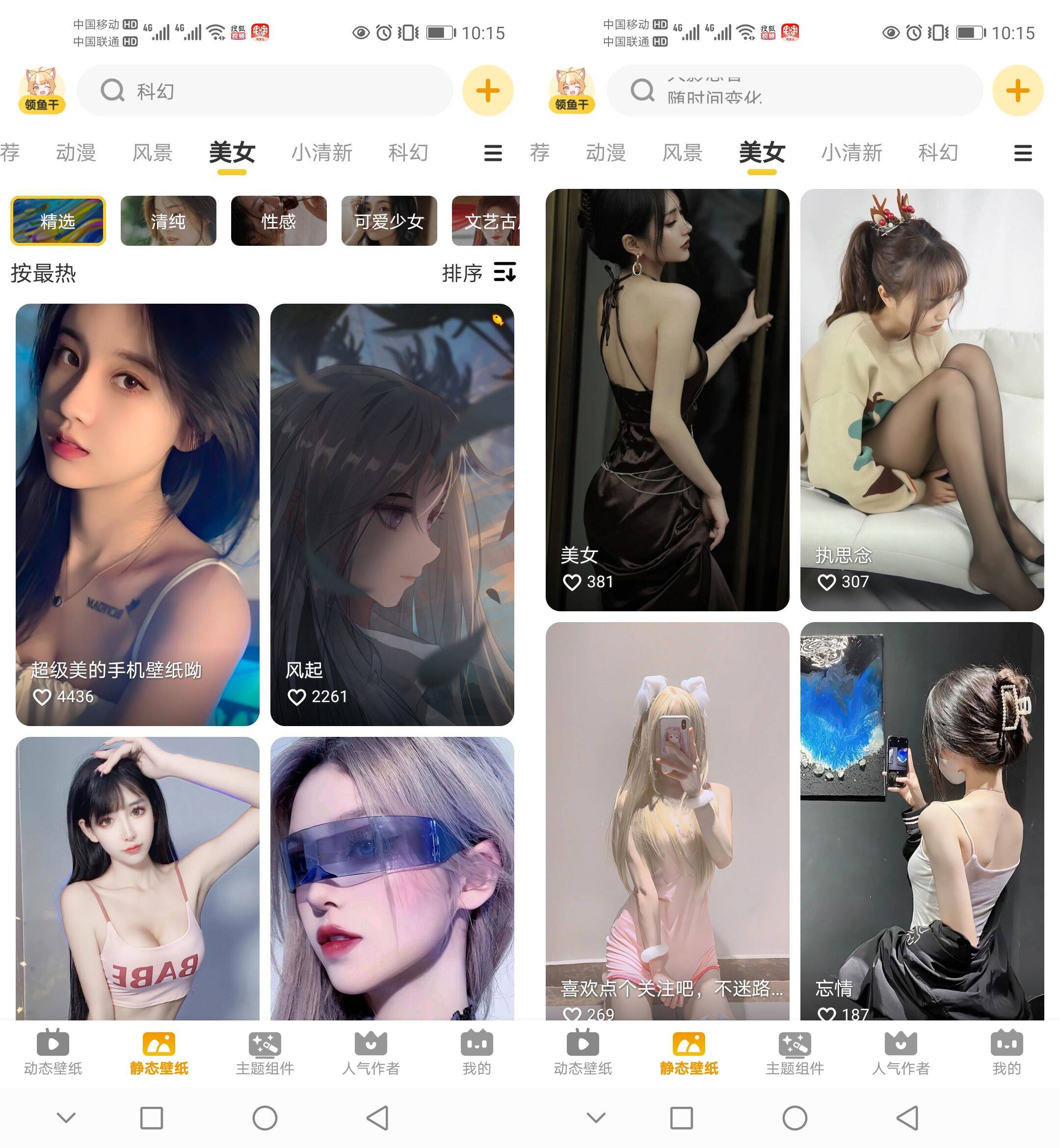The height and width of the screenshot is (1148, 1060).
Task: Open the 风起 wallpaper card
Action: pos(392,514)
